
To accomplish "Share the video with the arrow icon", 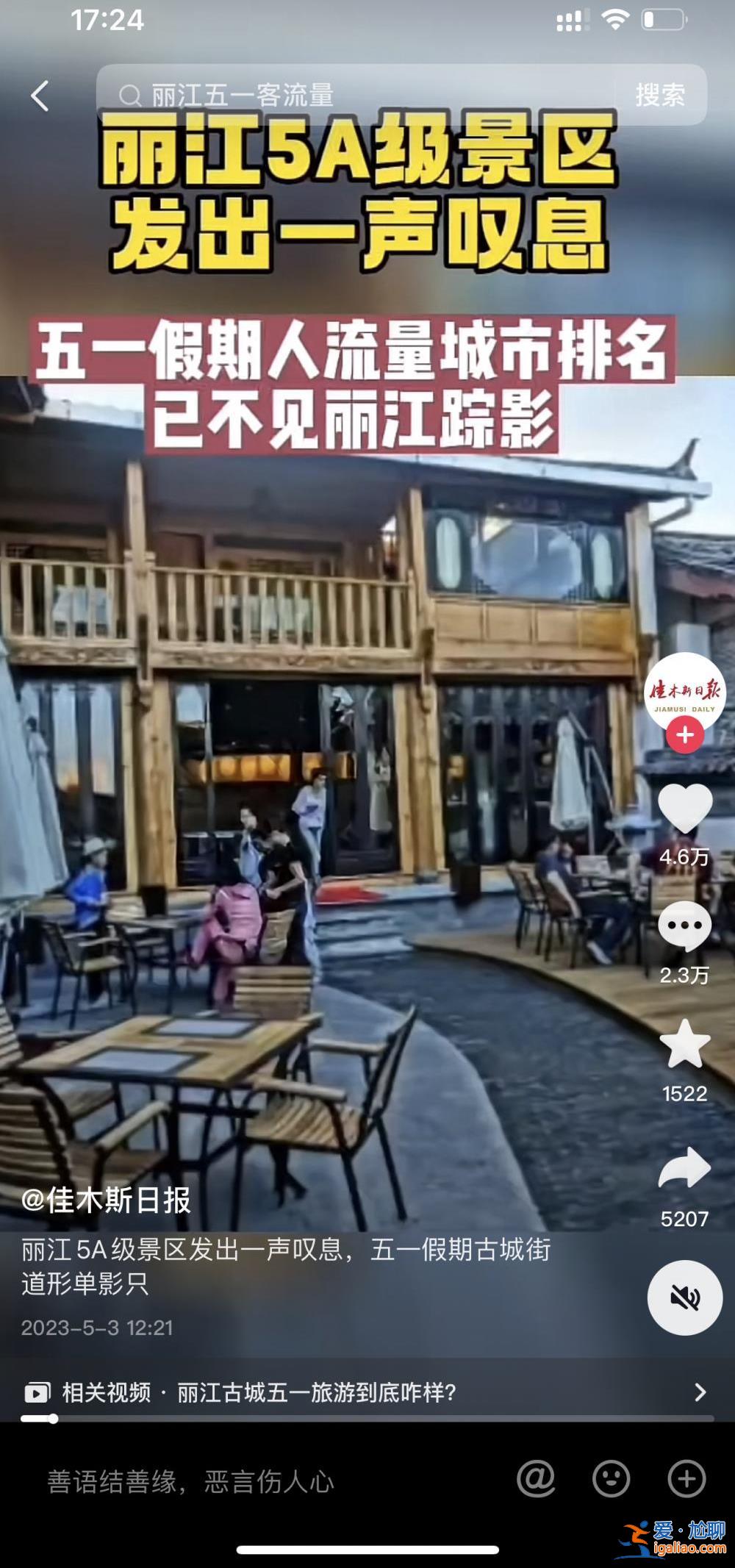I will pyautogui.click(x=685, y=1168).
